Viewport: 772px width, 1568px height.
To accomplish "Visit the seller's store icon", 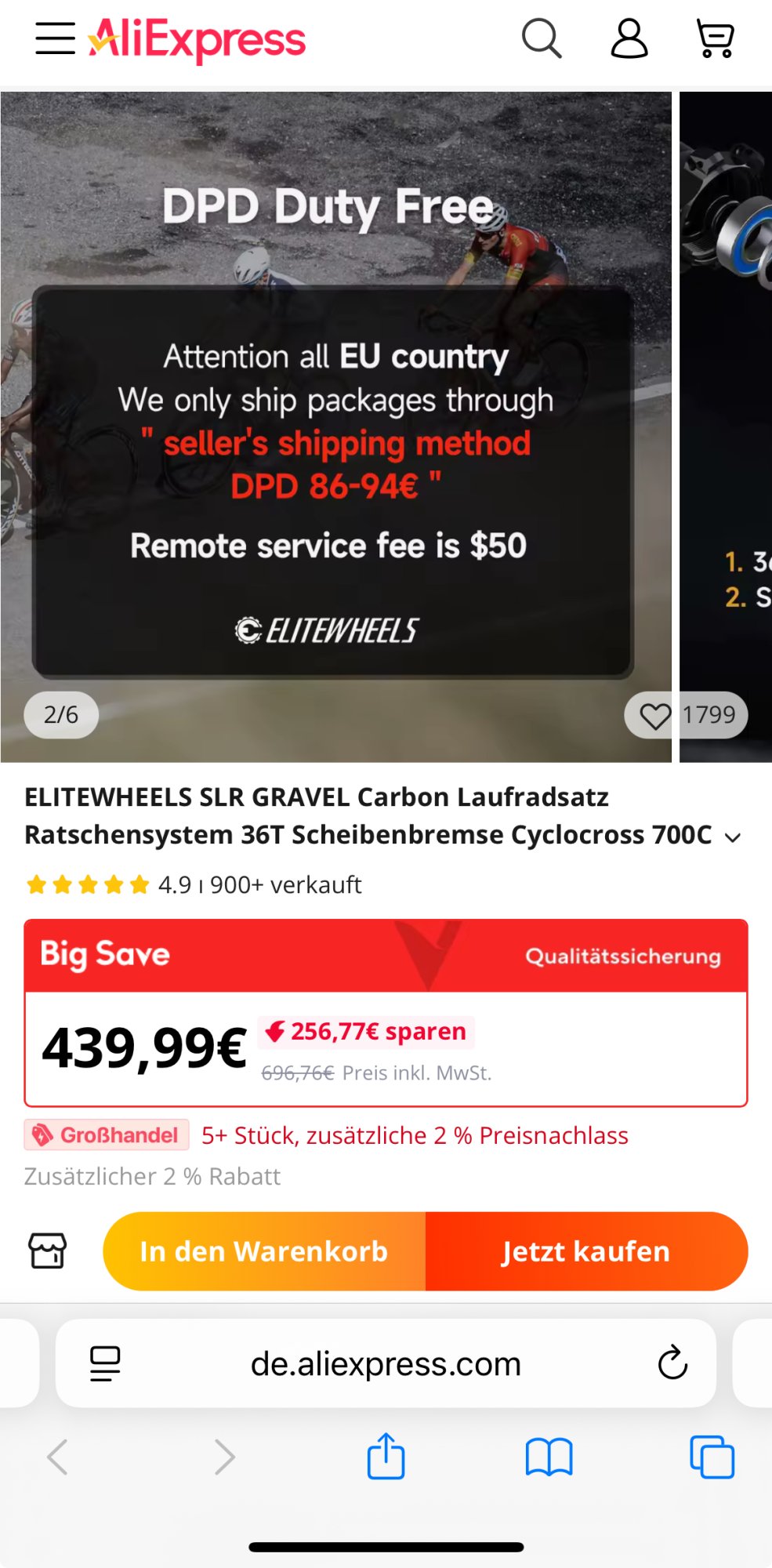I will pyautogui.click(x=48, y=1250).
